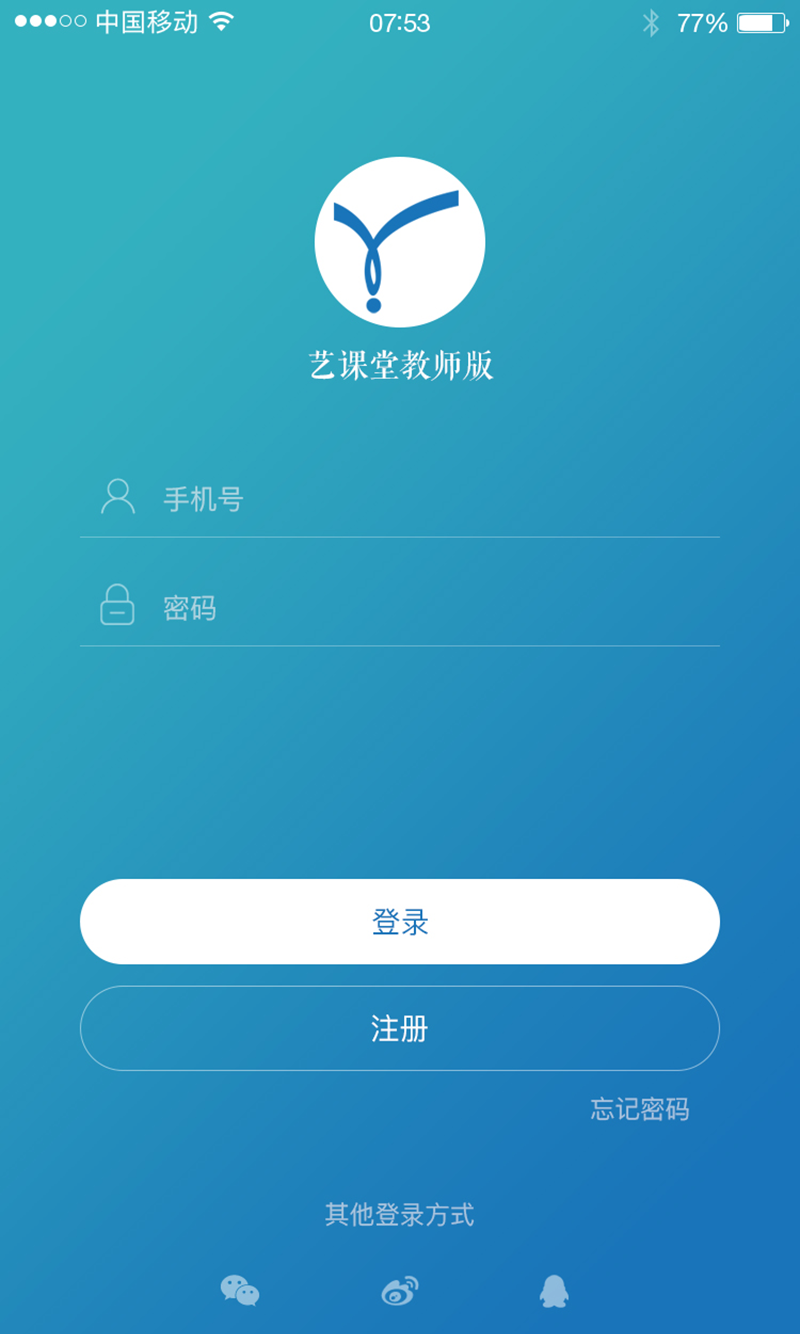Viewport: 800px width, 1334px height.
Task: Choose Weibo as login method
Action: coord(400,1291)
